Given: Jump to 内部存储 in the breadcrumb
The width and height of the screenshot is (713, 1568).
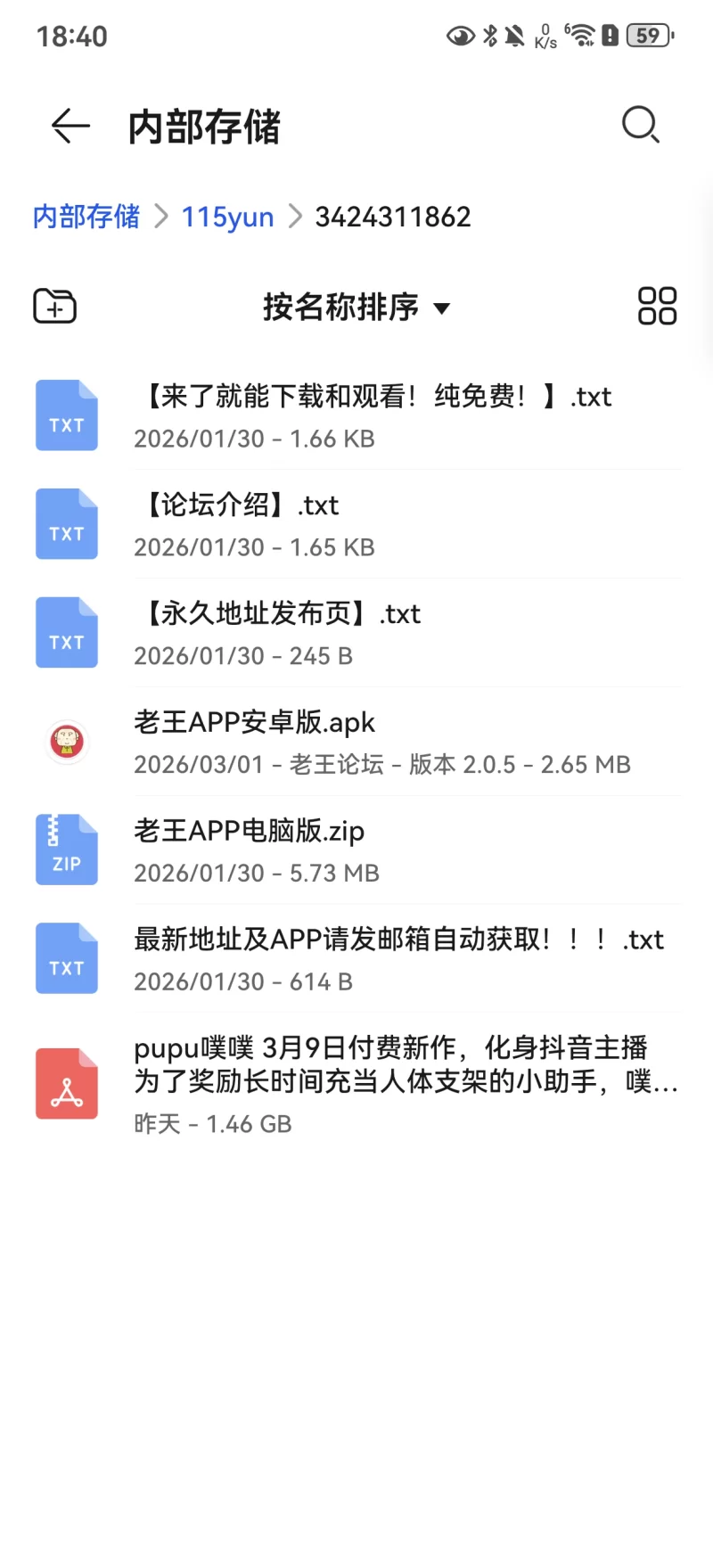Looking at the screenshot, I should 86,217.
